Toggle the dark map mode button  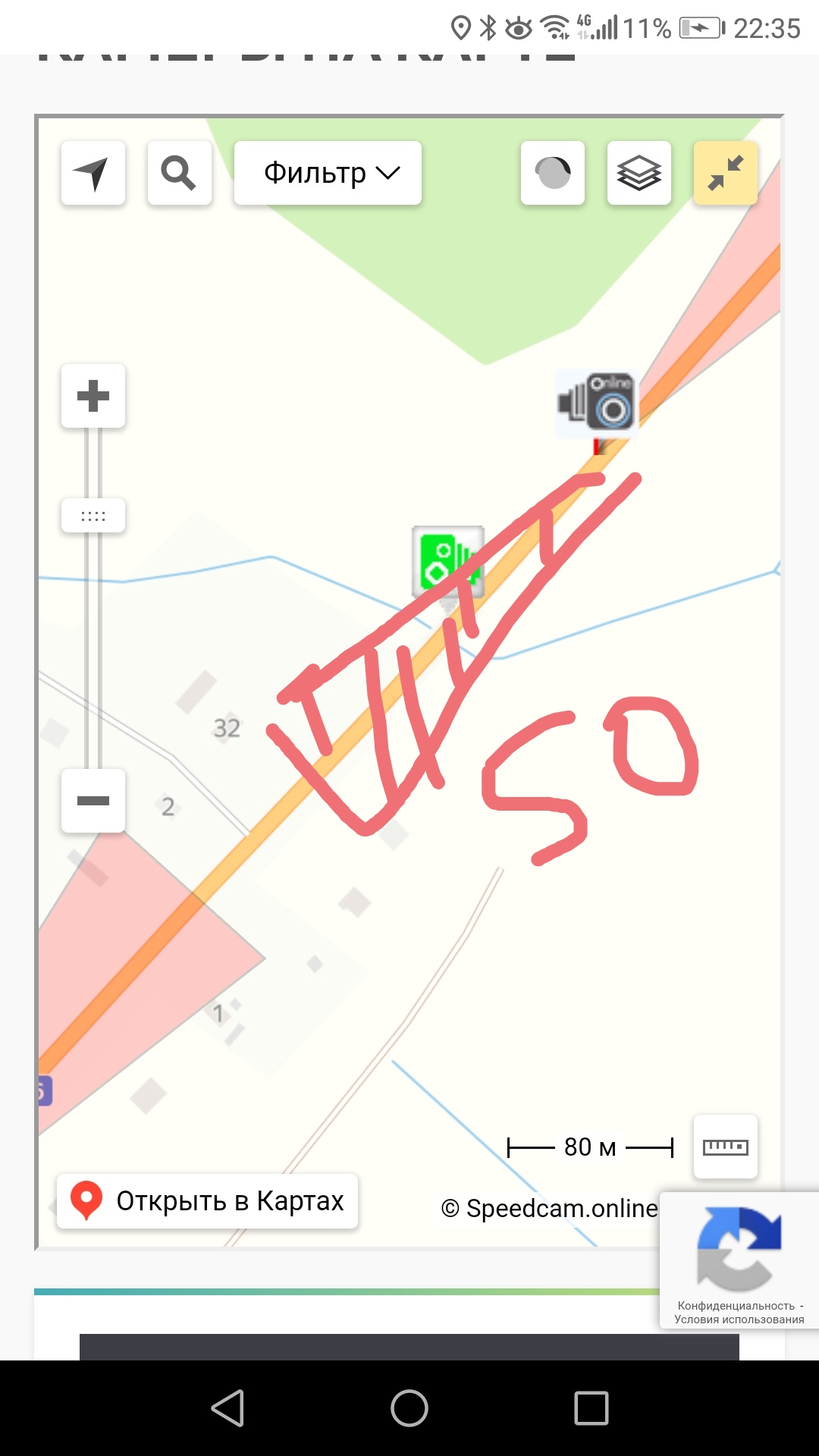coord(553,173)
